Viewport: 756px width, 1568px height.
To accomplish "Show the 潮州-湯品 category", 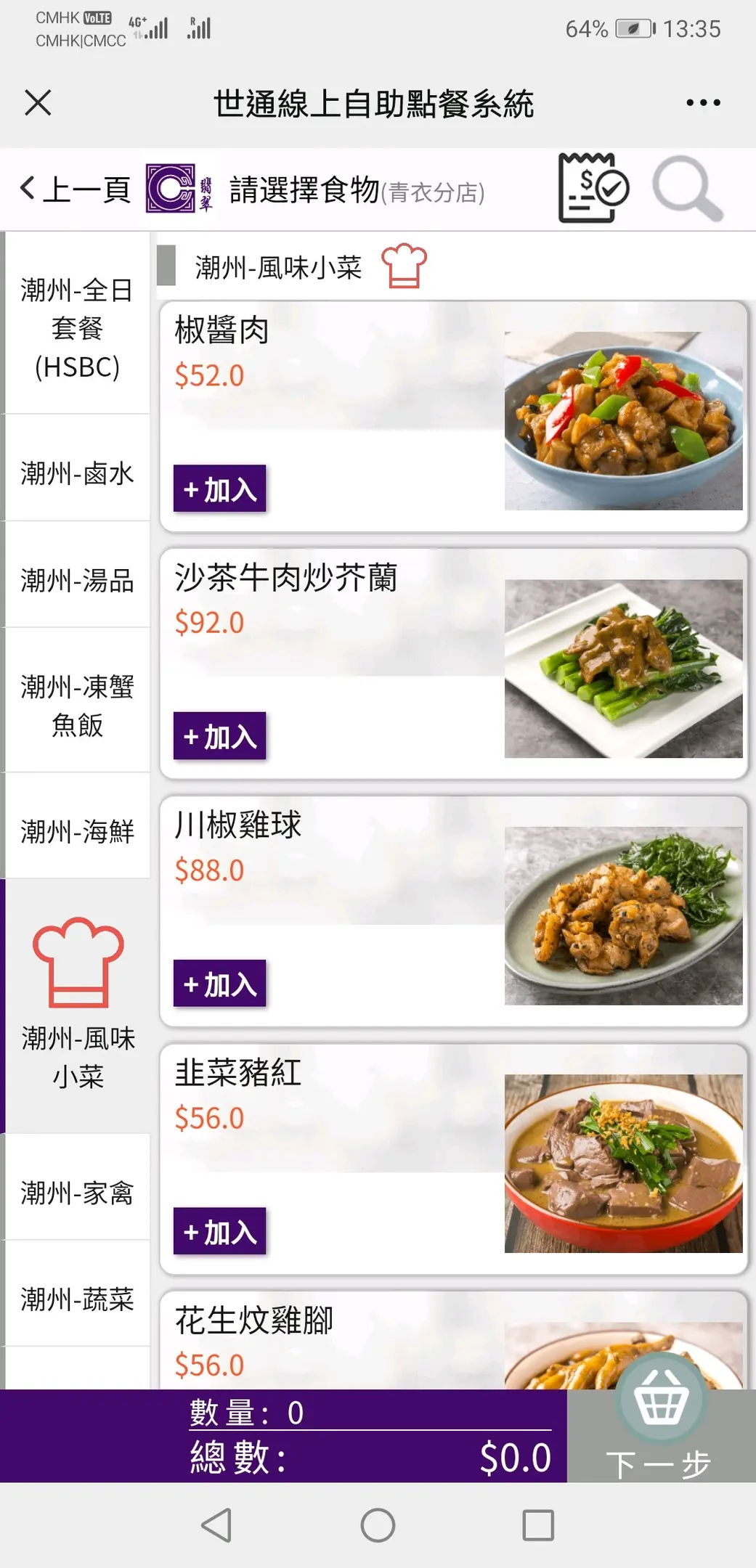I will pyautogui.click(x=77, y=580).
